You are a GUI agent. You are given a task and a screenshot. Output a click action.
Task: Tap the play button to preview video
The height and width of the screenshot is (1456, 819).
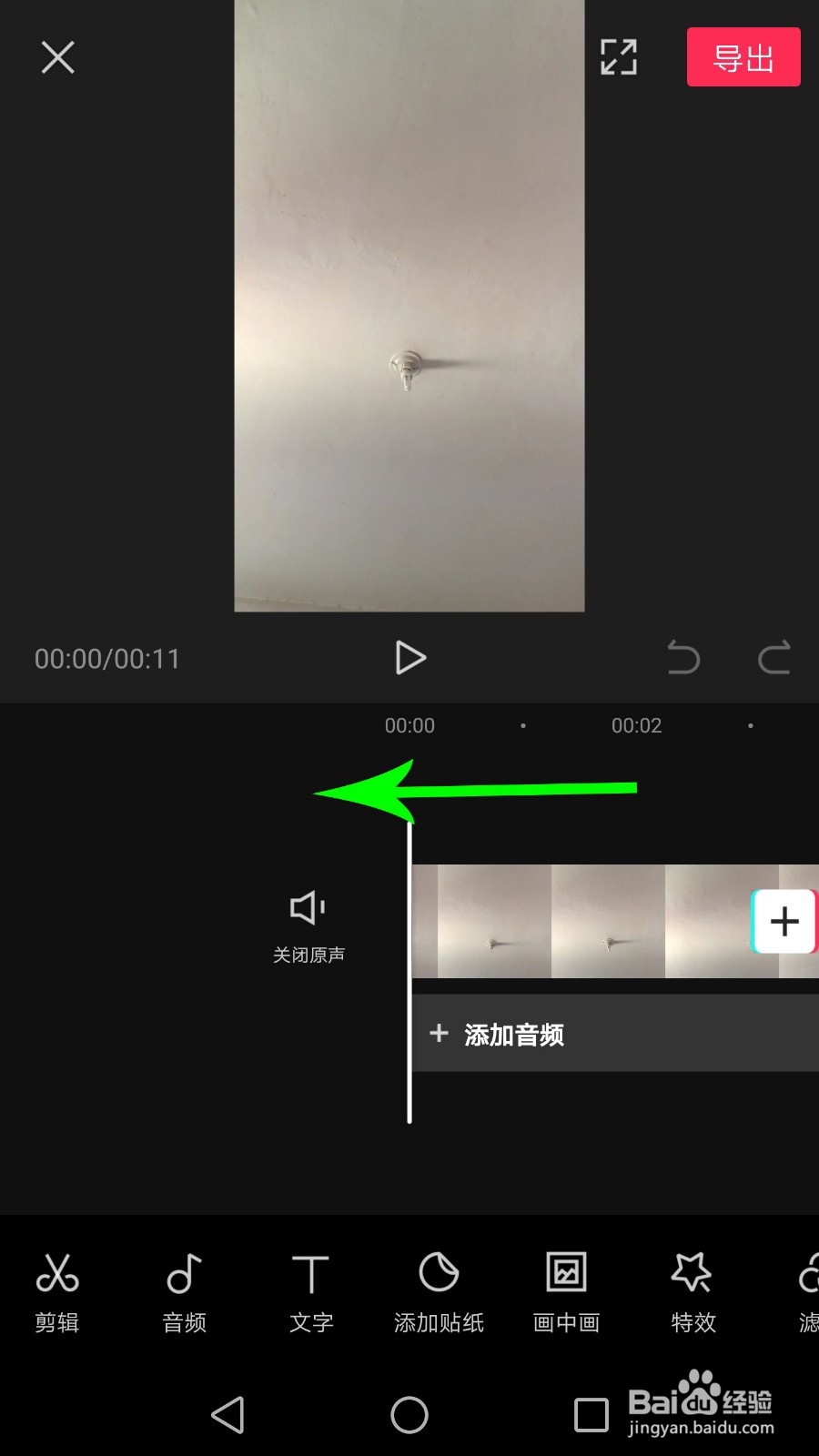tap(410, 657)
